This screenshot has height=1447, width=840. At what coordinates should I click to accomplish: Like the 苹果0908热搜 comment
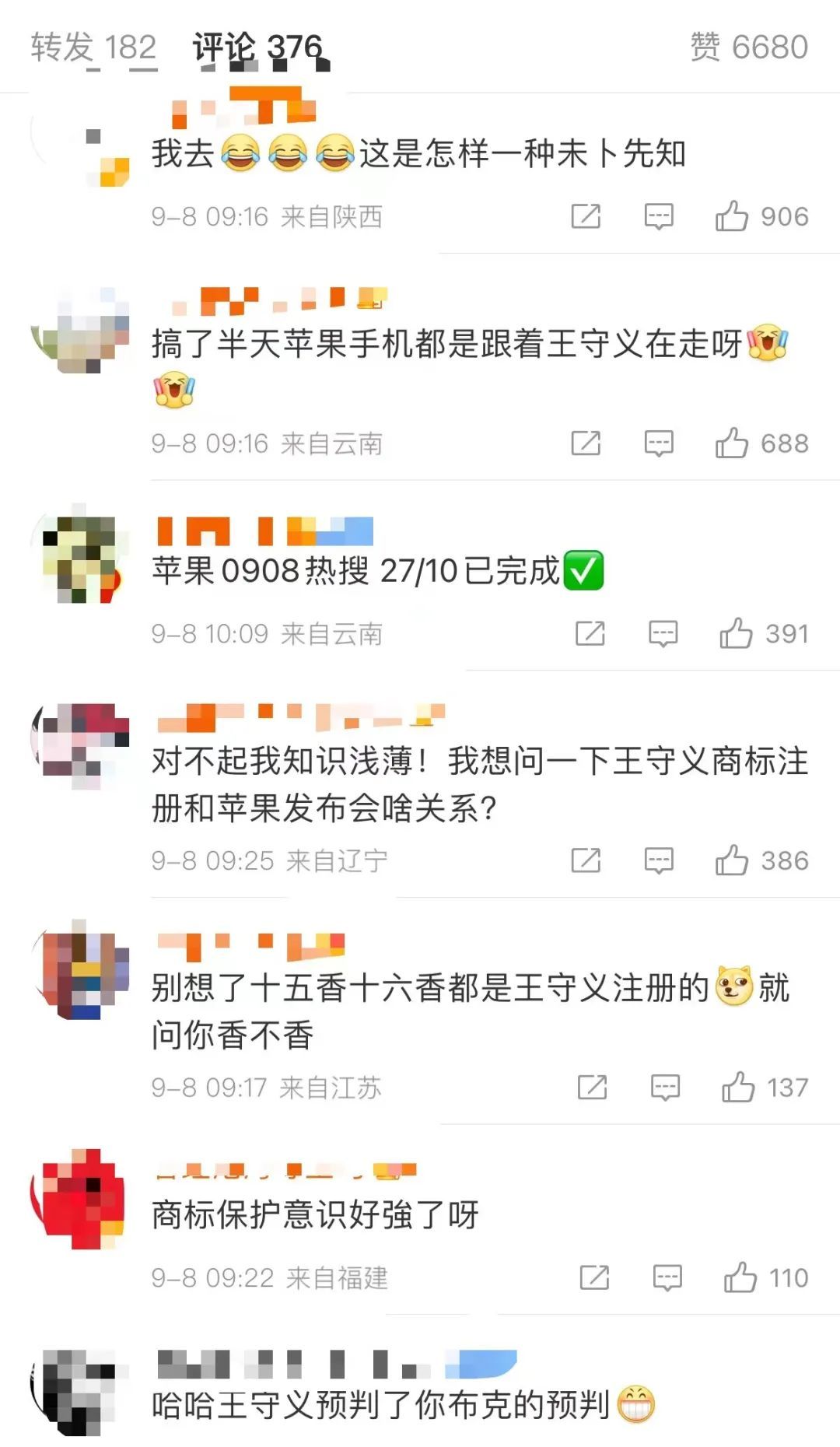point(736,634)
